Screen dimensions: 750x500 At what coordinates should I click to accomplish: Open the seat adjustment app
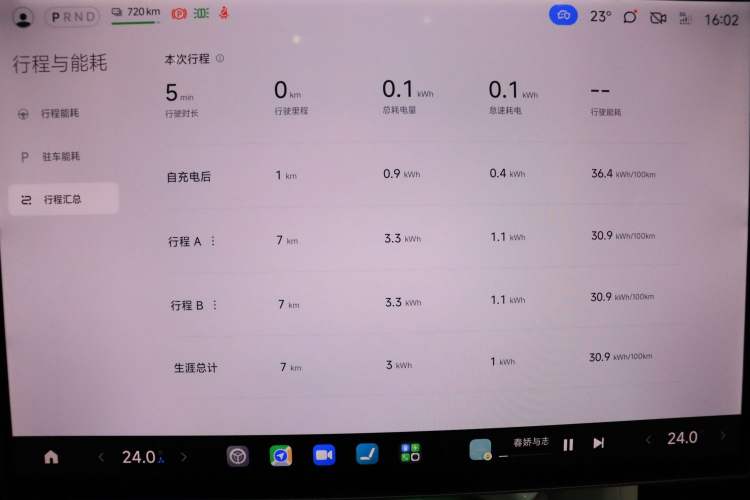tap(367, 454)
